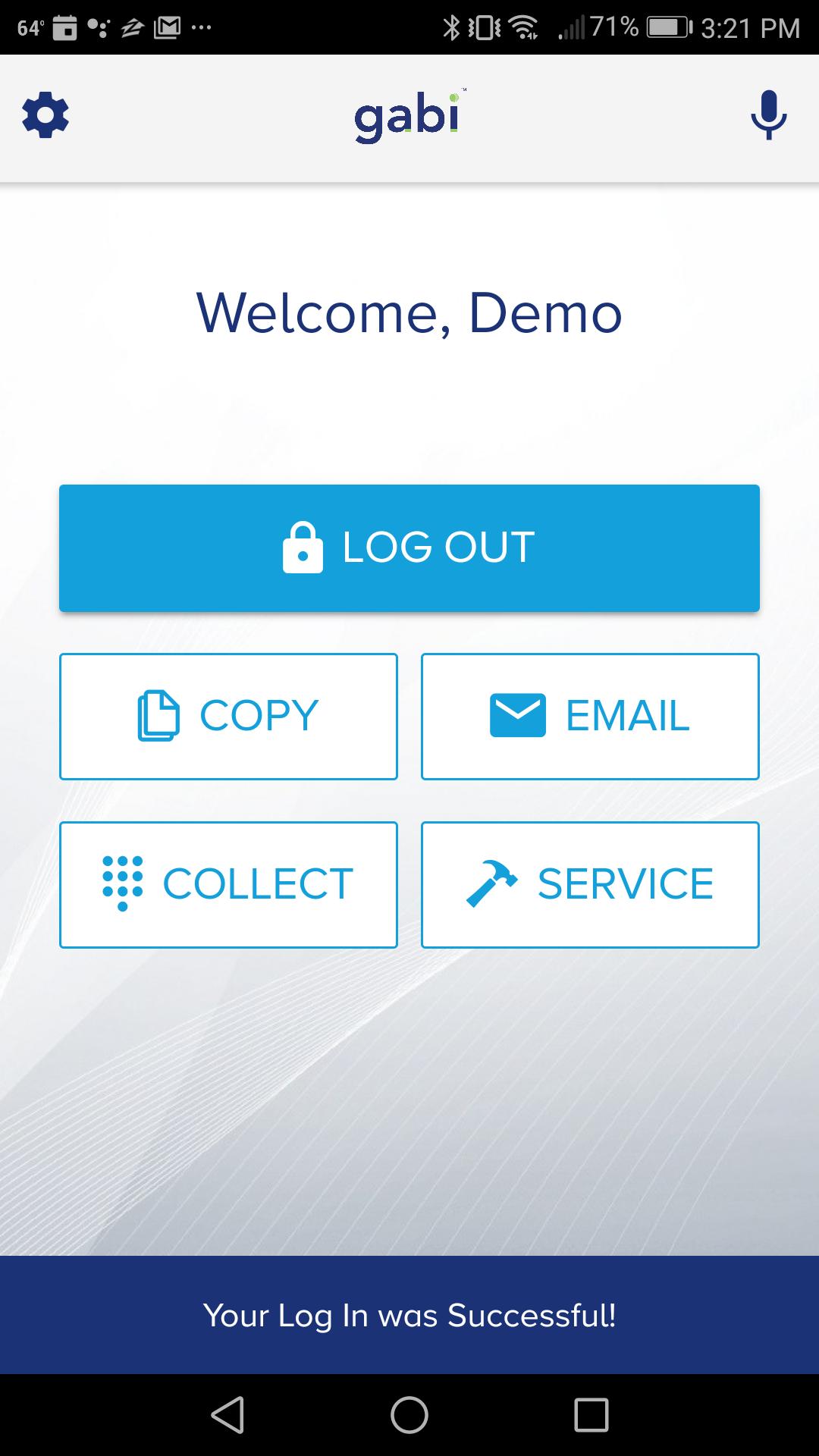This screenshot has height=1456, width=819.
Task: Activate the microphone voice input
Action: [768, 115]
